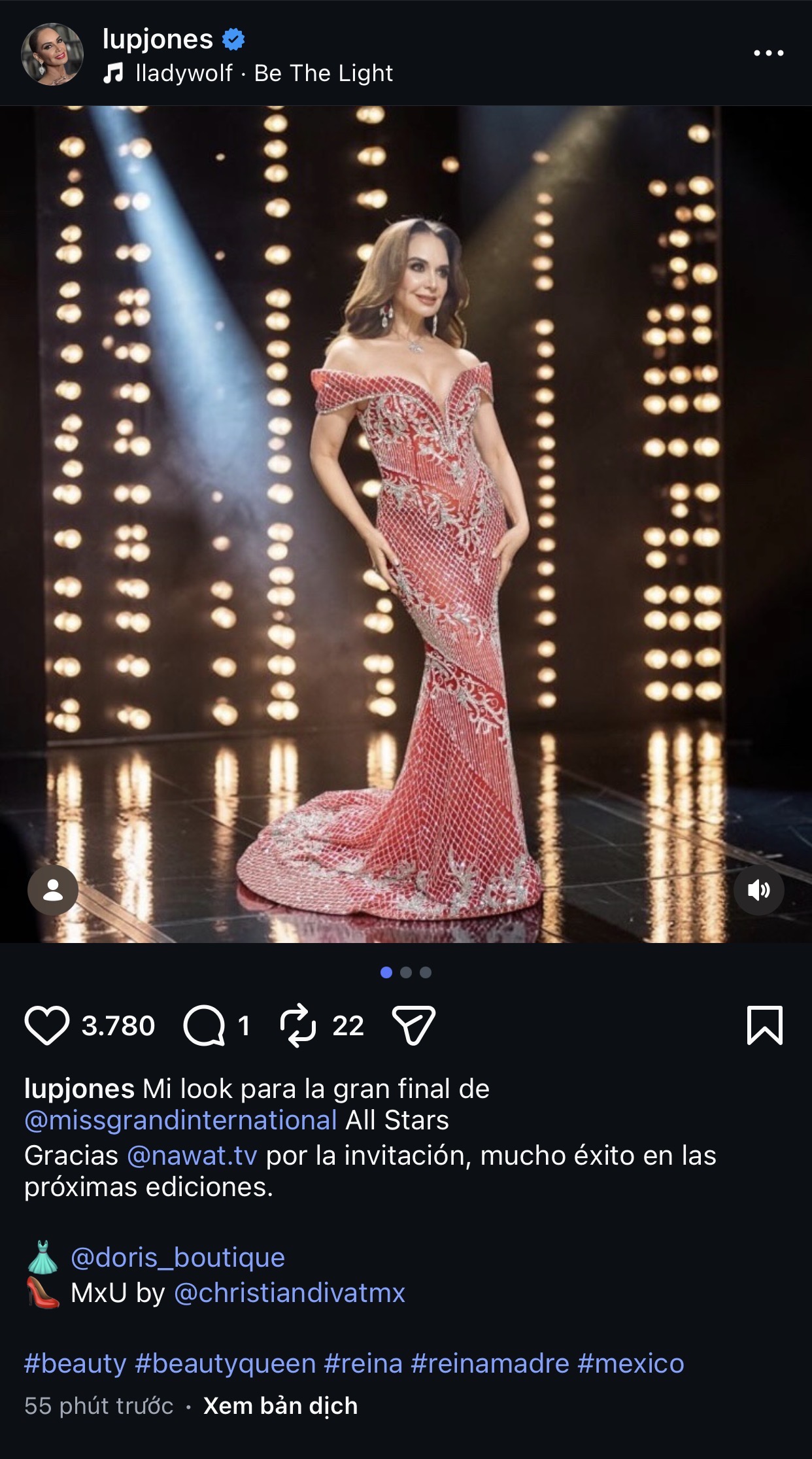Image resolution: width=812 pixels, height=1459 pixels.
Task: Open lupjones profile picture
Action: point(52,54)
